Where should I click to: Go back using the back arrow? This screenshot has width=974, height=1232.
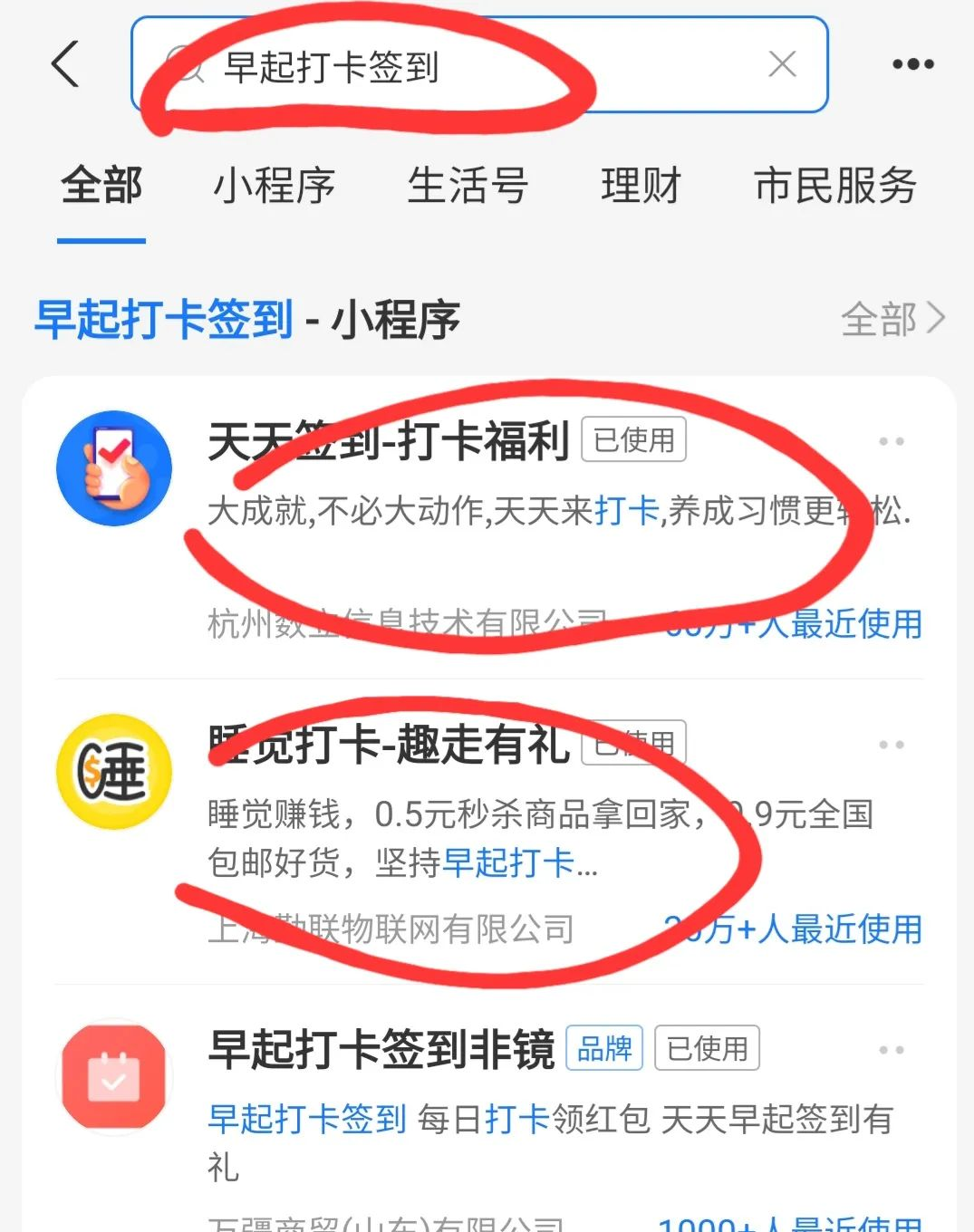pyautogui.click(x=65, y=64)
